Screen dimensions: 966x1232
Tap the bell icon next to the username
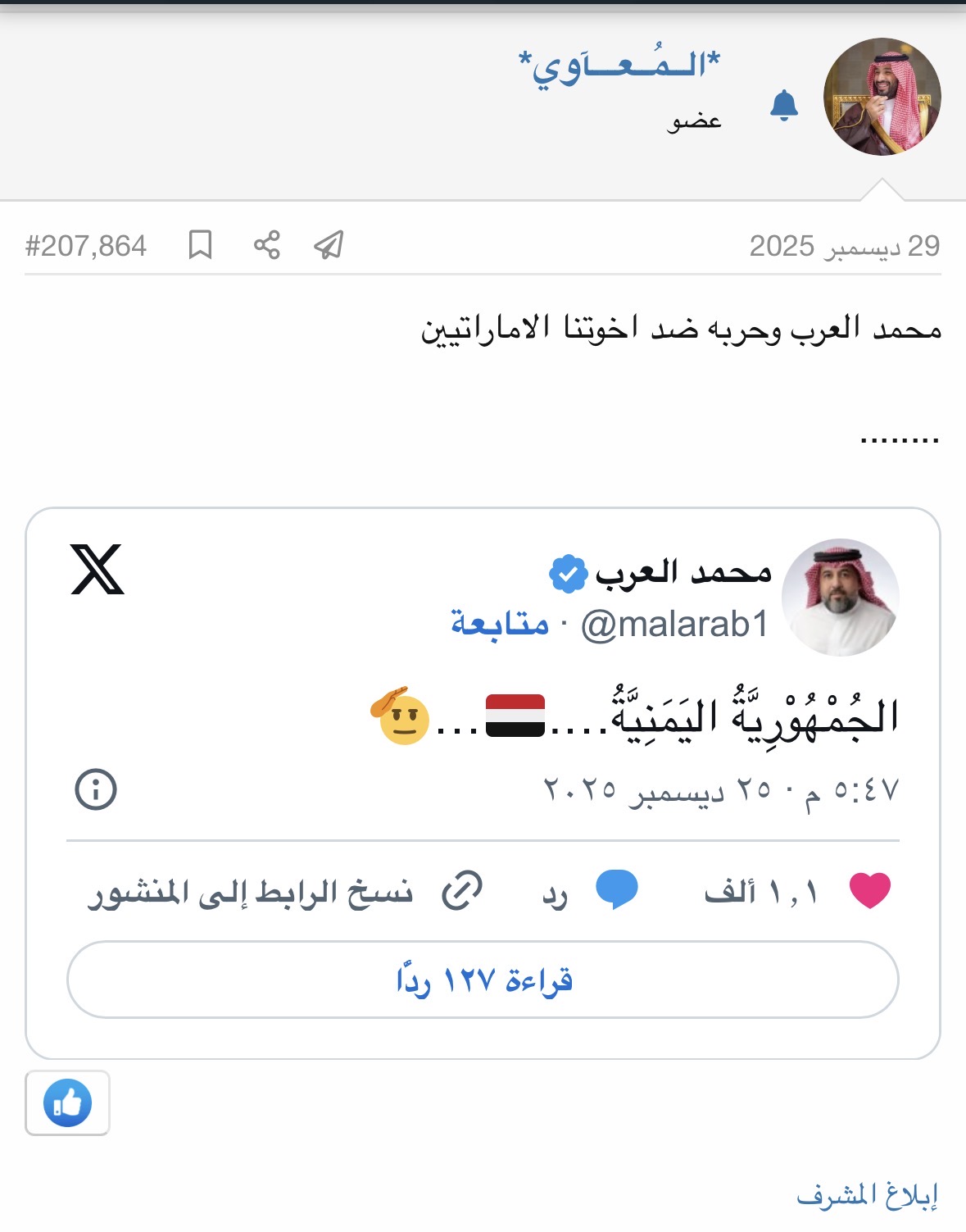click(x=783, y=106)
